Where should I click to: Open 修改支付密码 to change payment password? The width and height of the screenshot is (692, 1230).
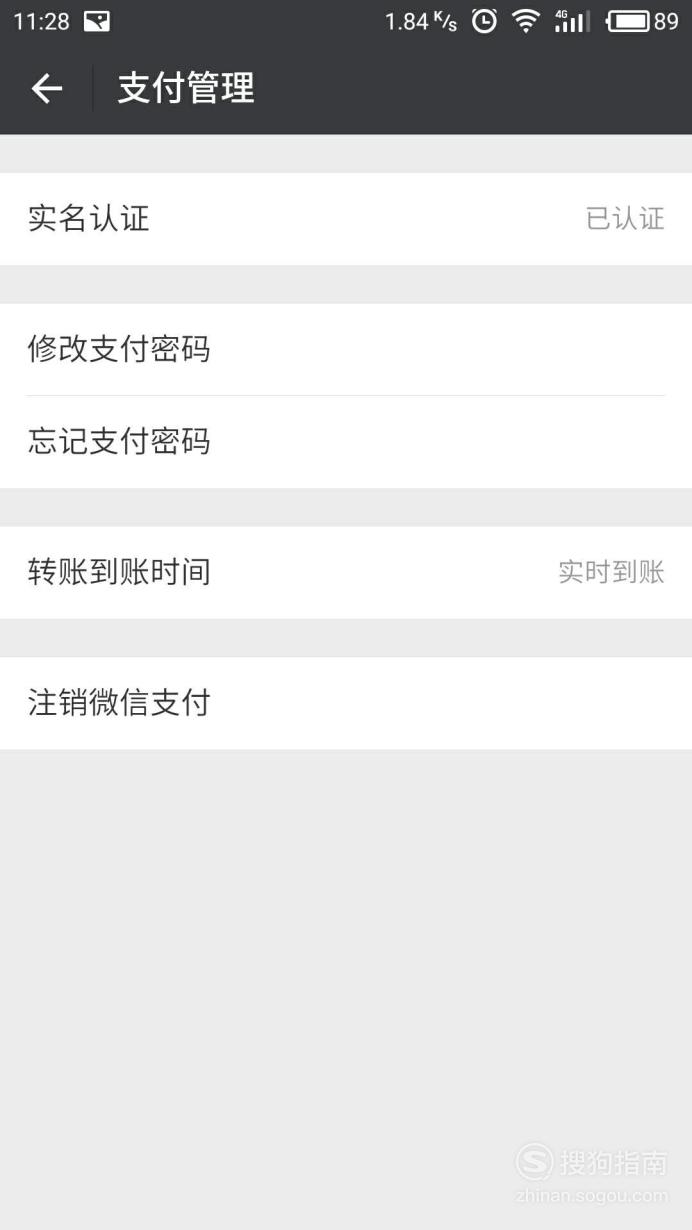click(x=346, y=350)
